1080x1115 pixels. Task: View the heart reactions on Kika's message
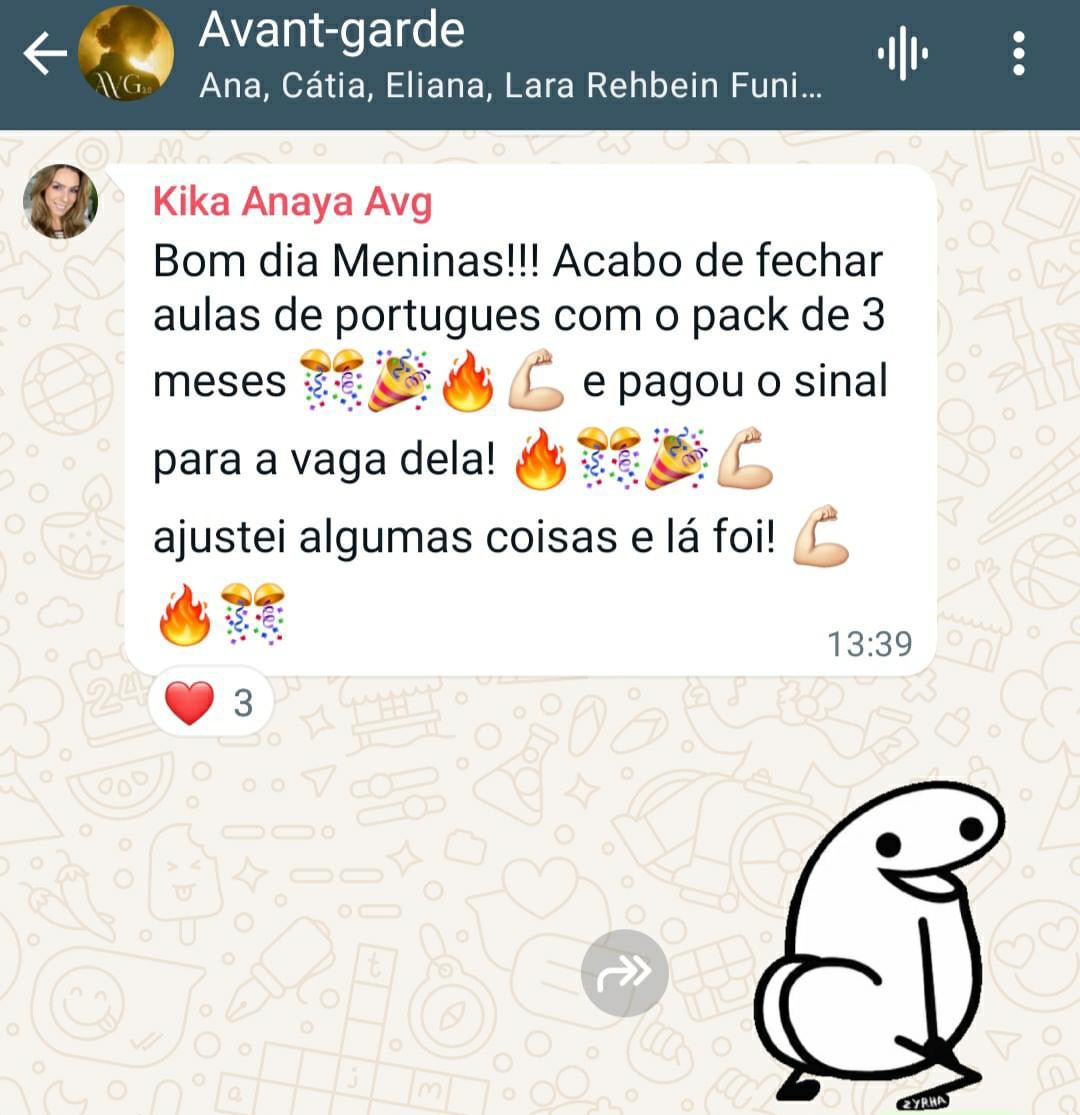coord(210,704)
